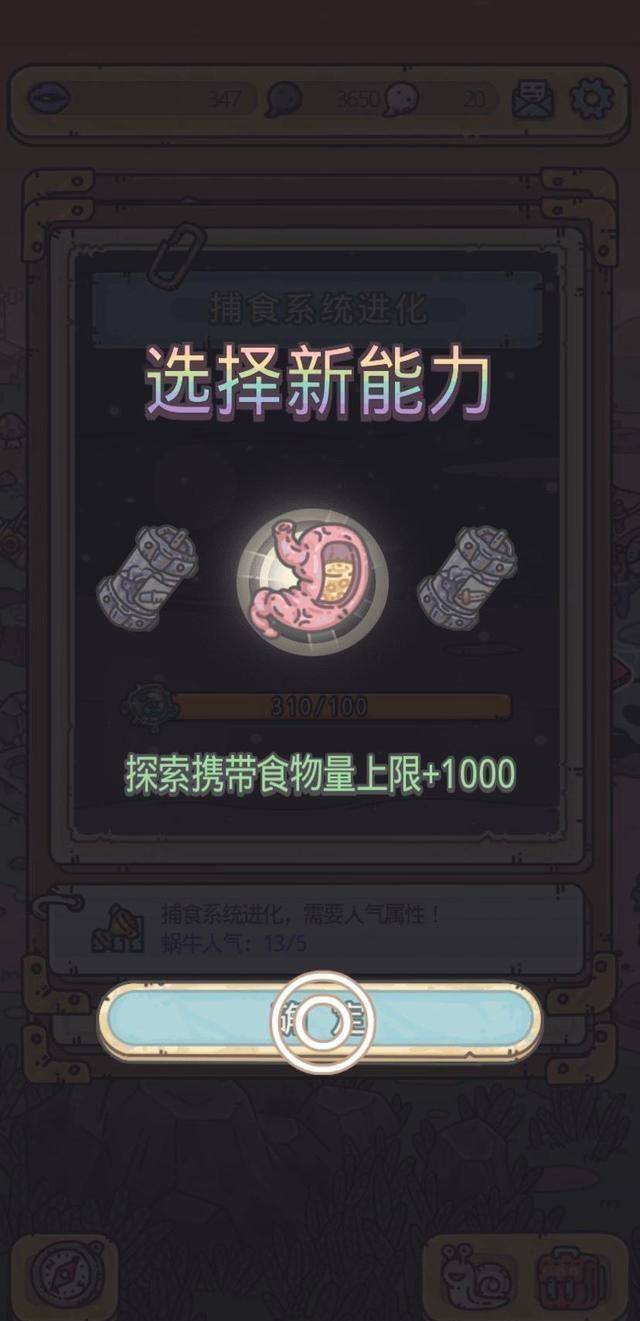Image resolution: width=640 pixels, height=1321 pixels.
Task: Confirm the selected new ability
Action: 320,1019
